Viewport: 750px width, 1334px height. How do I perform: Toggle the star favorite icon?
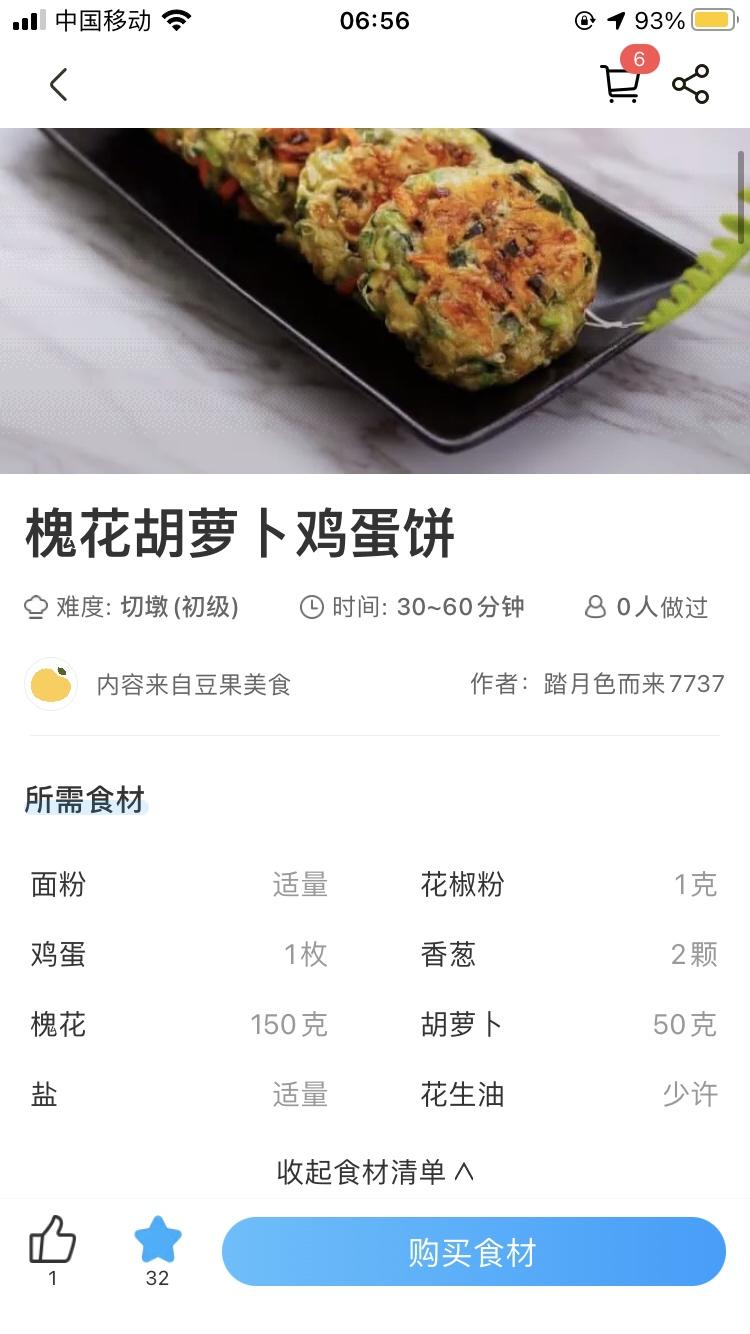click(x=158, y=1241)
